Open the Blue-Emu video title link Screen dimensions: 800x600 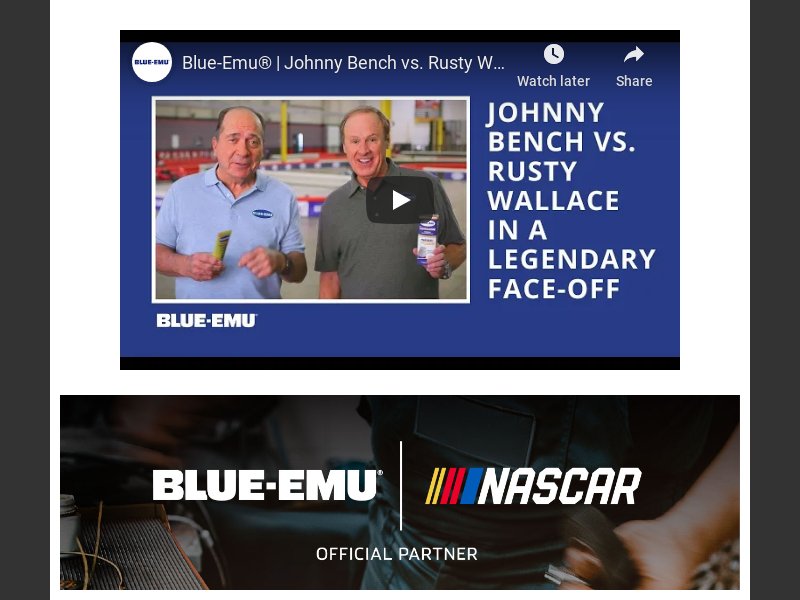(343, 63)
